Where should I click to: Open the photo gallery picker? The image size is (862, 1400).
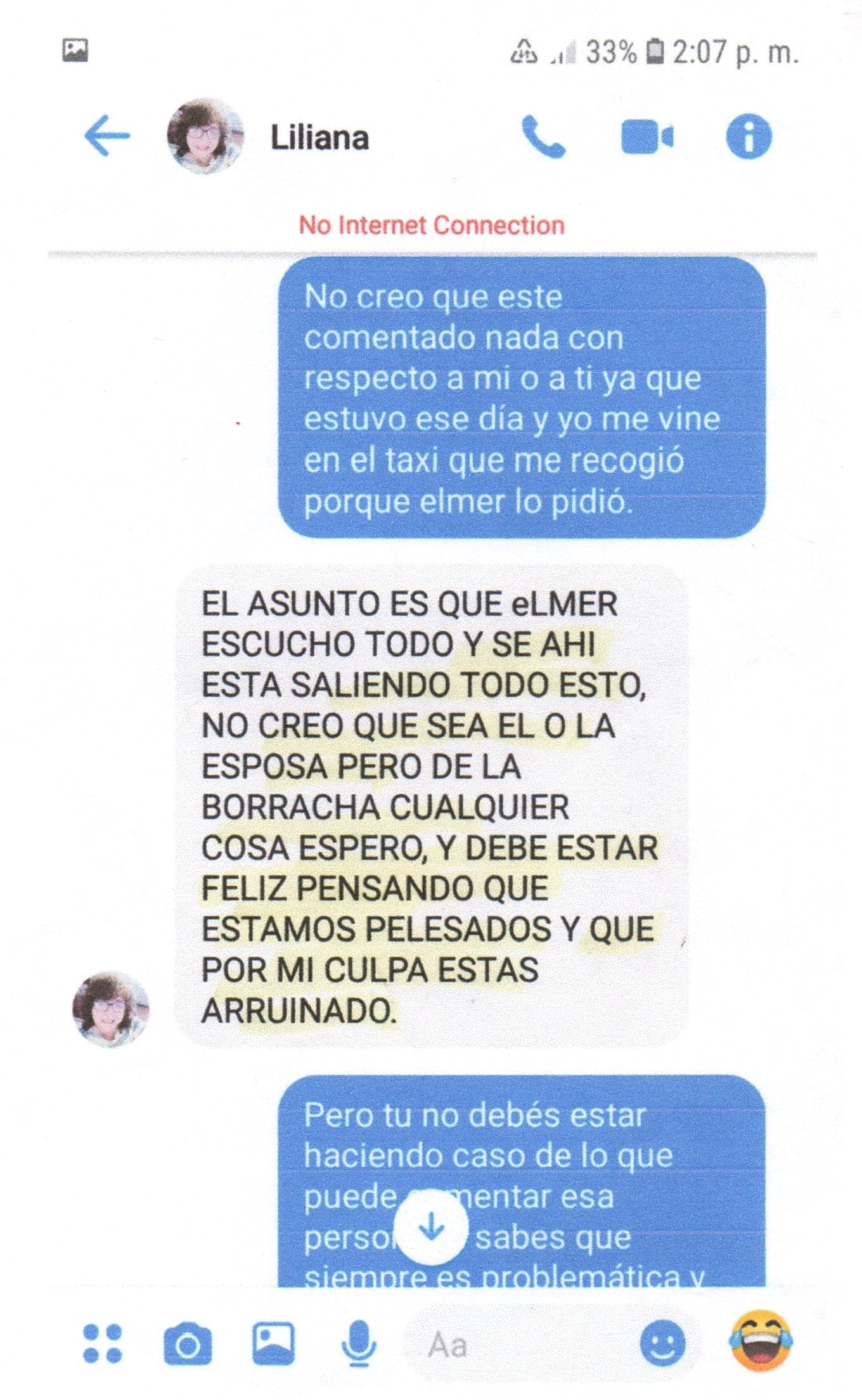point(274,1342)
